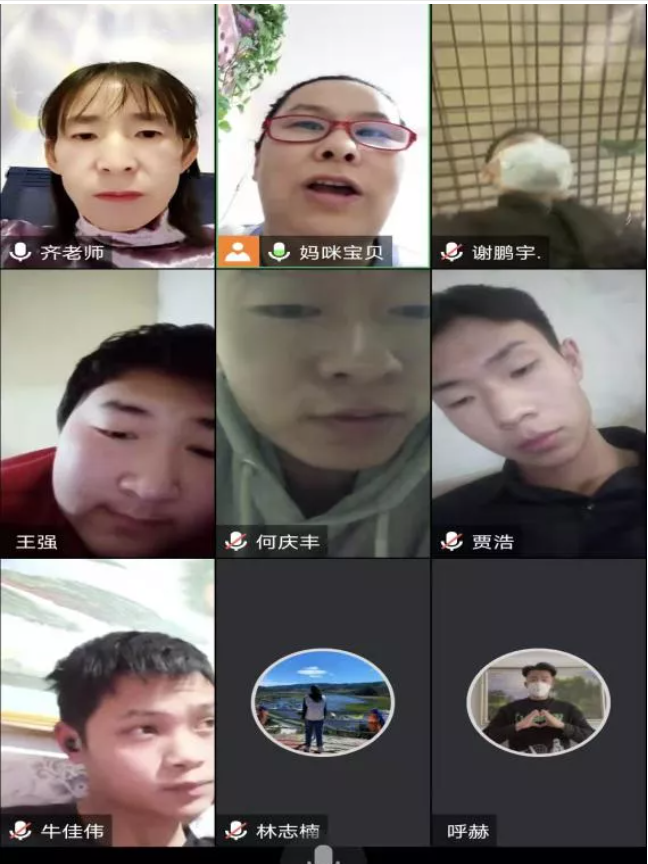Open 林志楠's participant tile

coord(323,700)
